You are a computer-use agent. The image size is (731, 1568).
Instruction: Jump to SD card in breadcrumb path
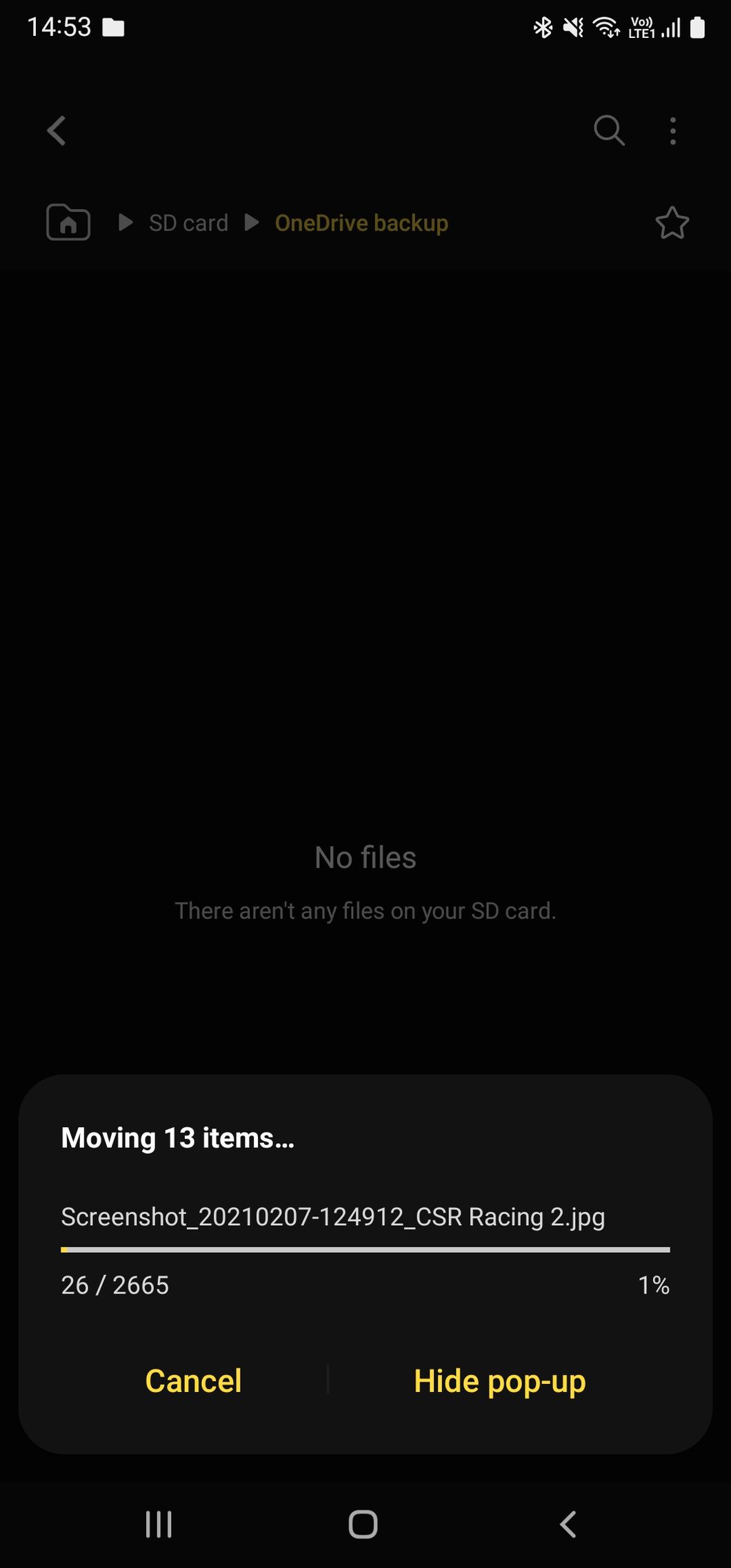[x=188, y=223]
